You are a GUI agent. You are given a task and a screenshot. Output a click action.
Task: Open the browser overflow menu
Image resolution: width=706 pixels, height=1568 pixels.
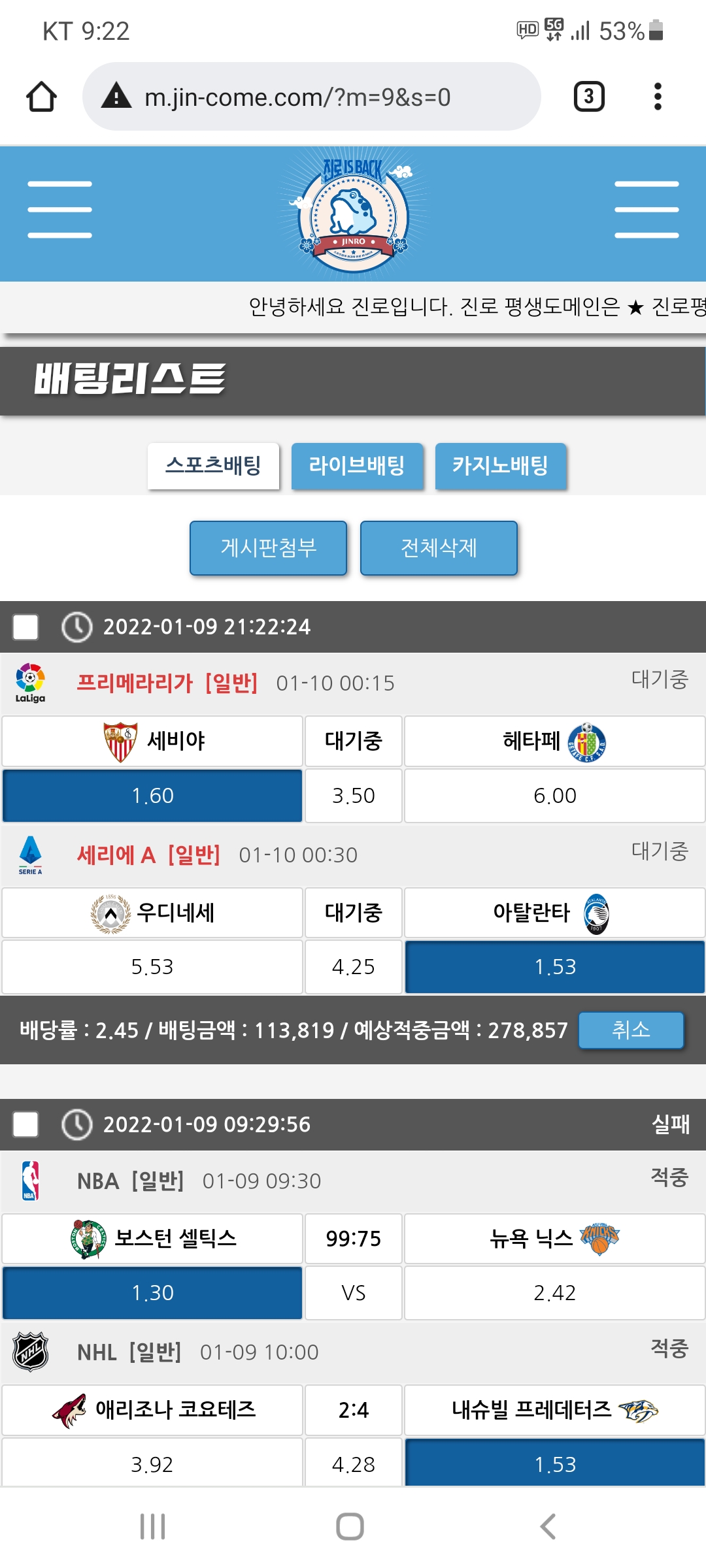[658, 97]
